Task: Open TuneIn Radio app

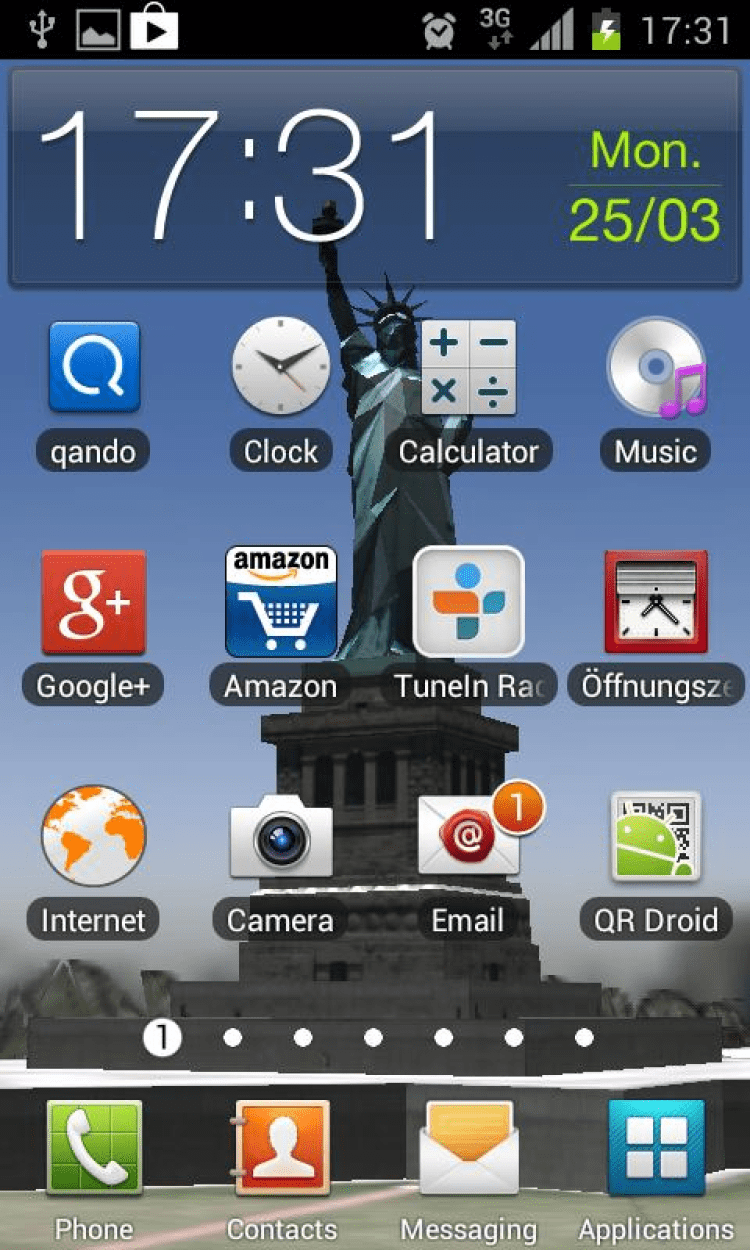Action: (x=468, y=602)
